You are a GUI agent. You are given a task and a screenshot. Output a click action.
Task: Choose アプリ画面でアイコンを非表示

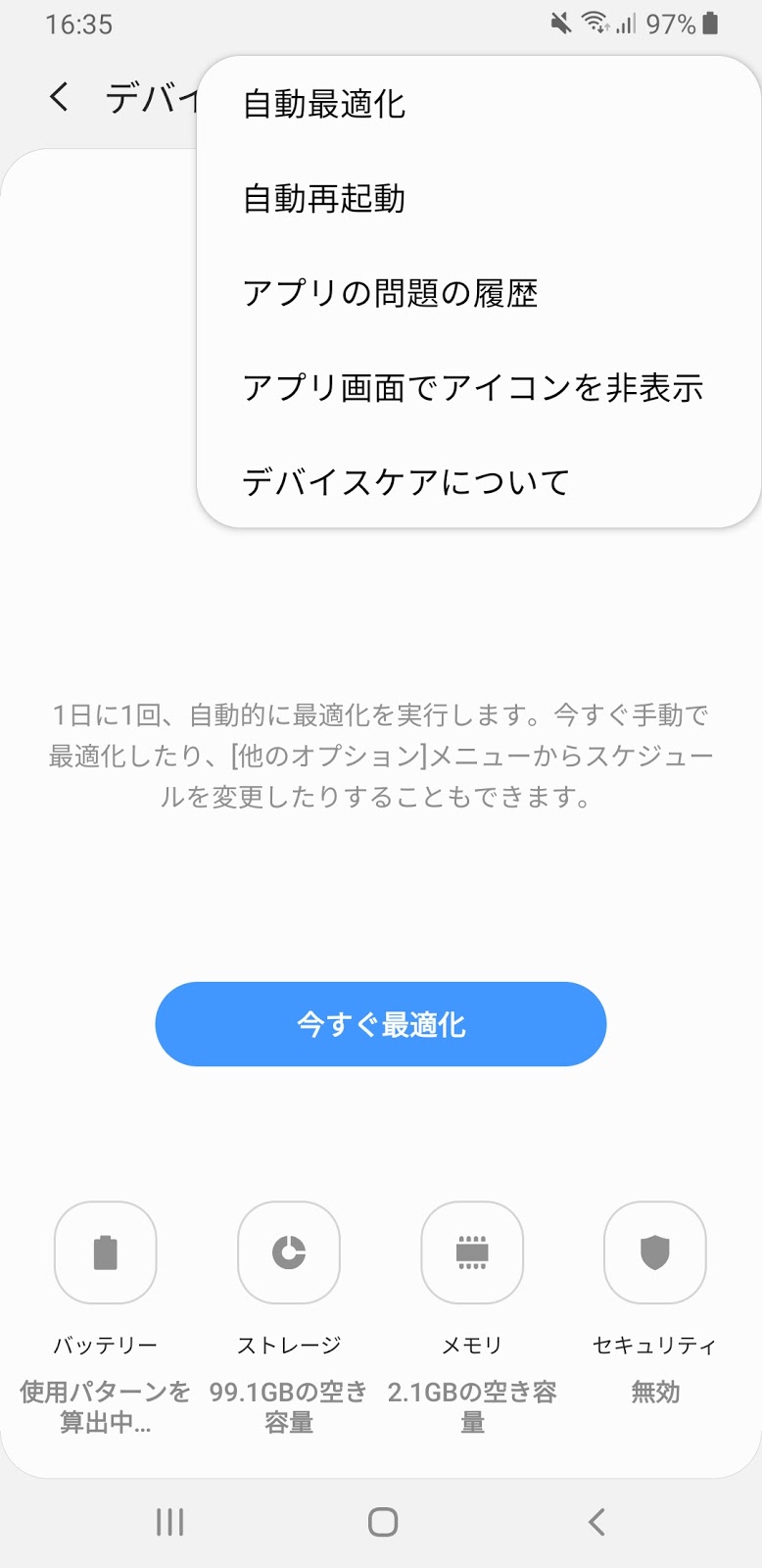tap(473, 388)
